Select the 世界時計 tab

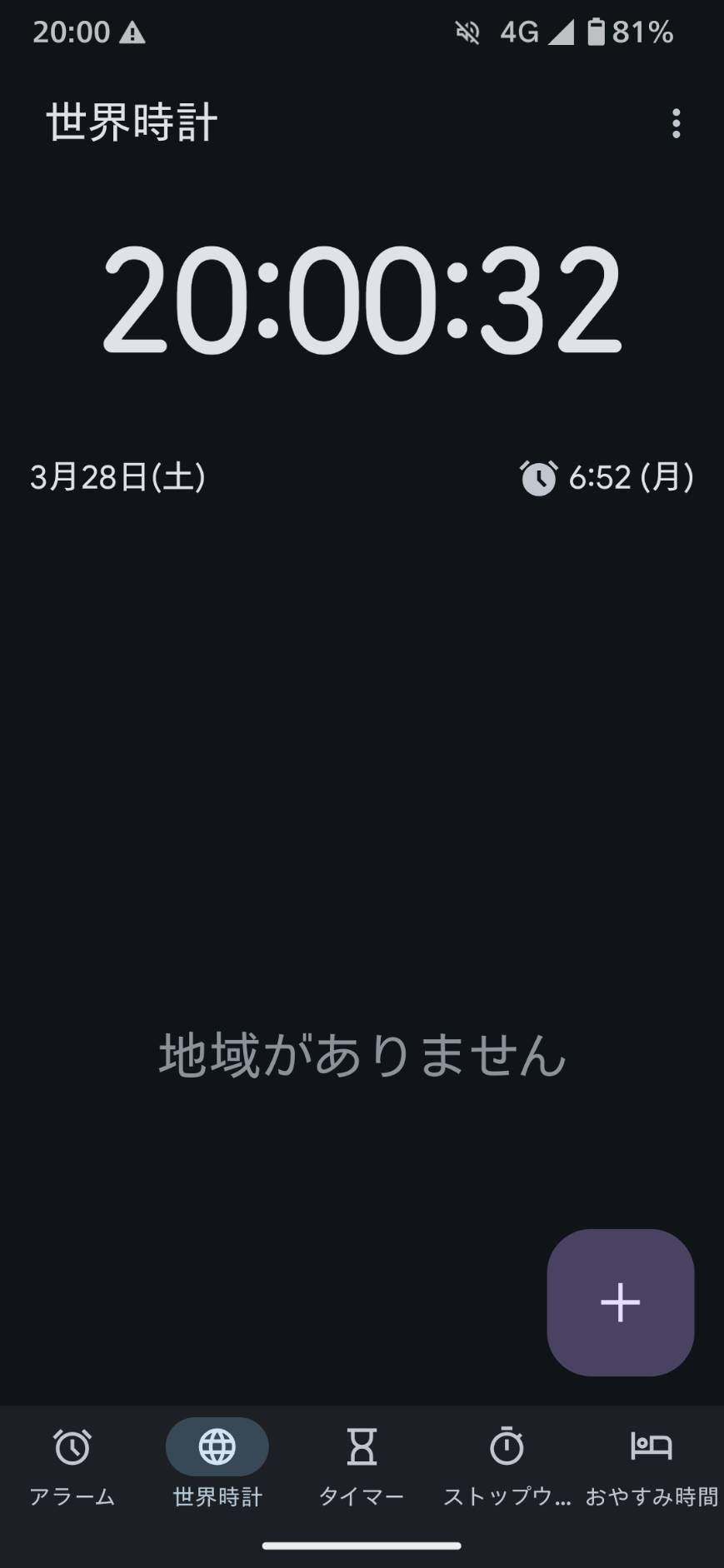point(217,1467)
